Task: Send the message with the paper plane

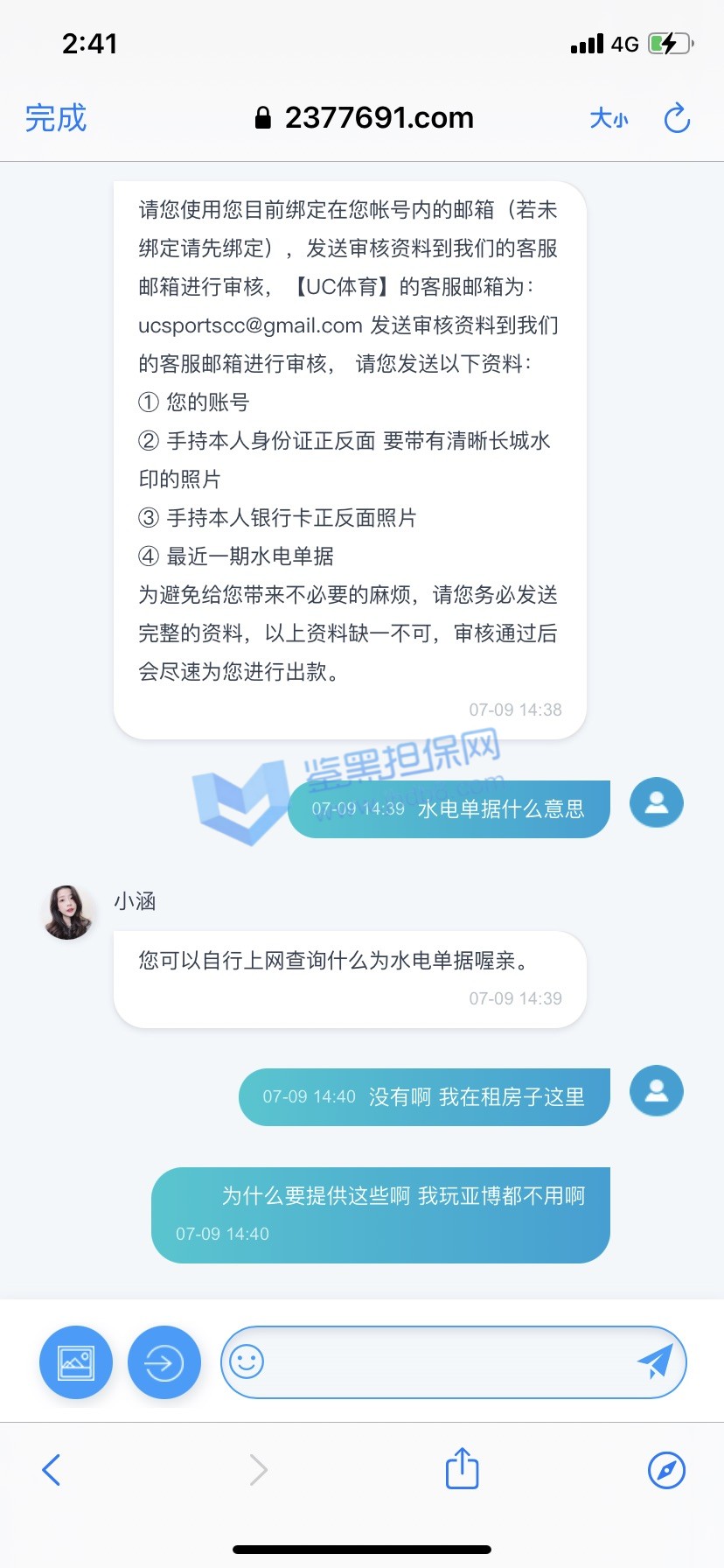Action: click(x=654, y=1362)
